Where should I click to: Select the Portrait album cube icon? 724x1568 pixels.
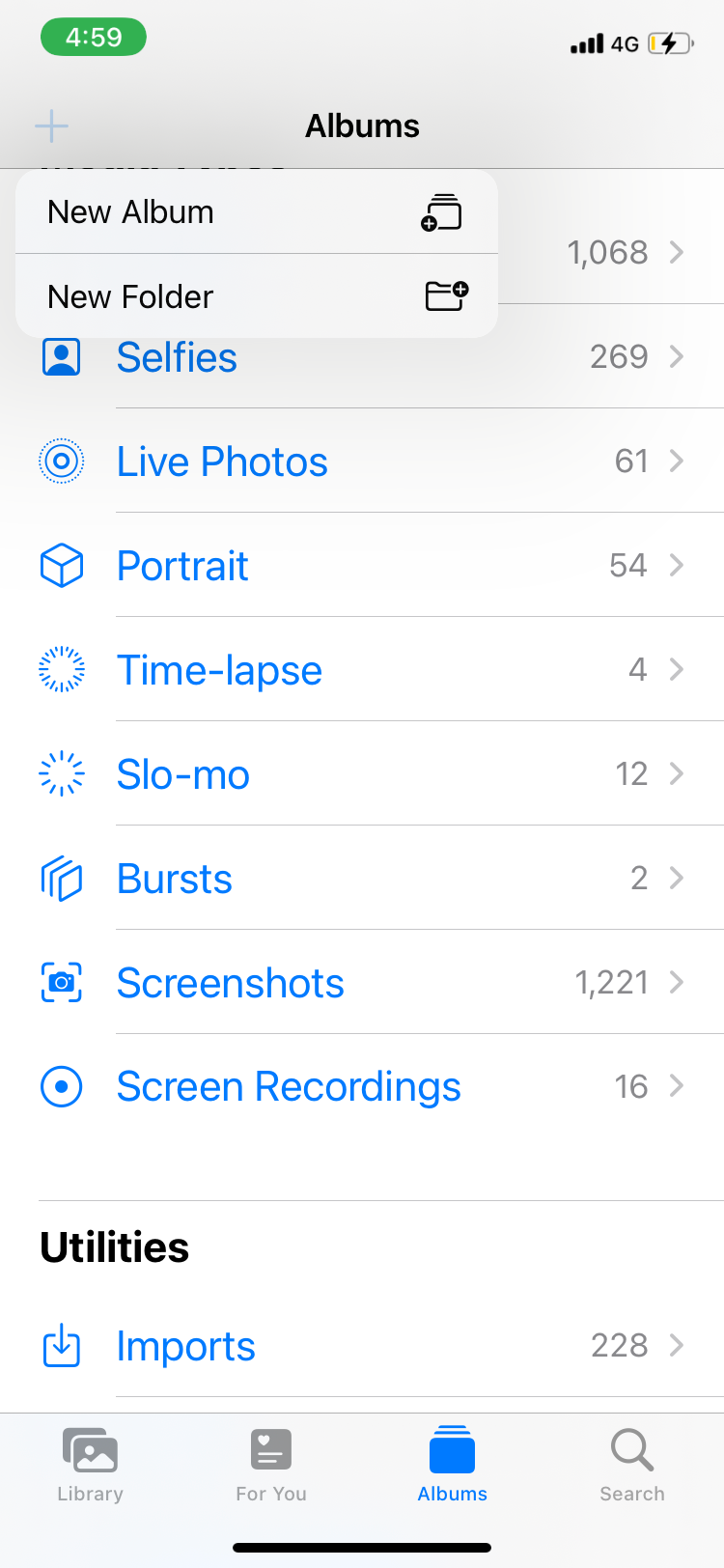[x=61, y=565]
